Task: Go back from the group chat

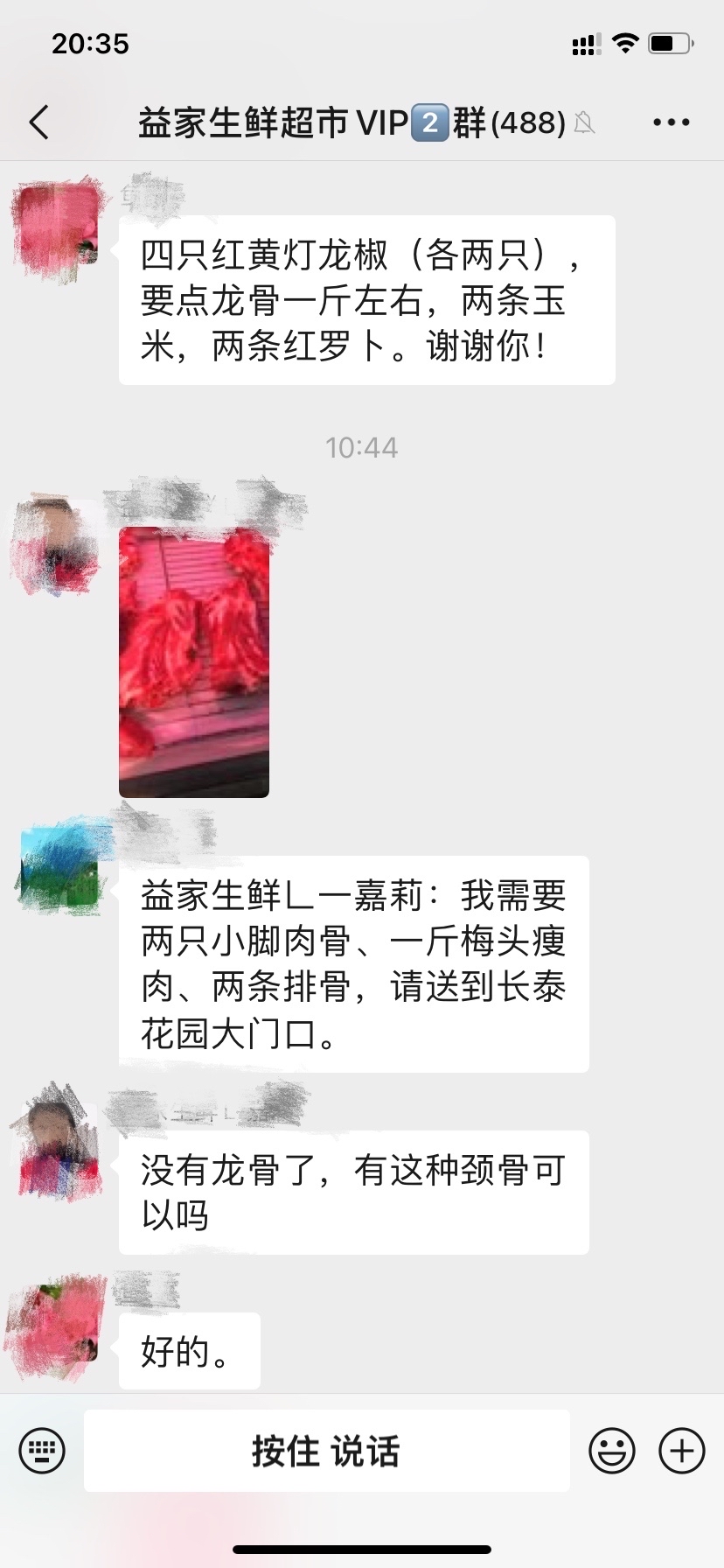Action: coord(39,122)
